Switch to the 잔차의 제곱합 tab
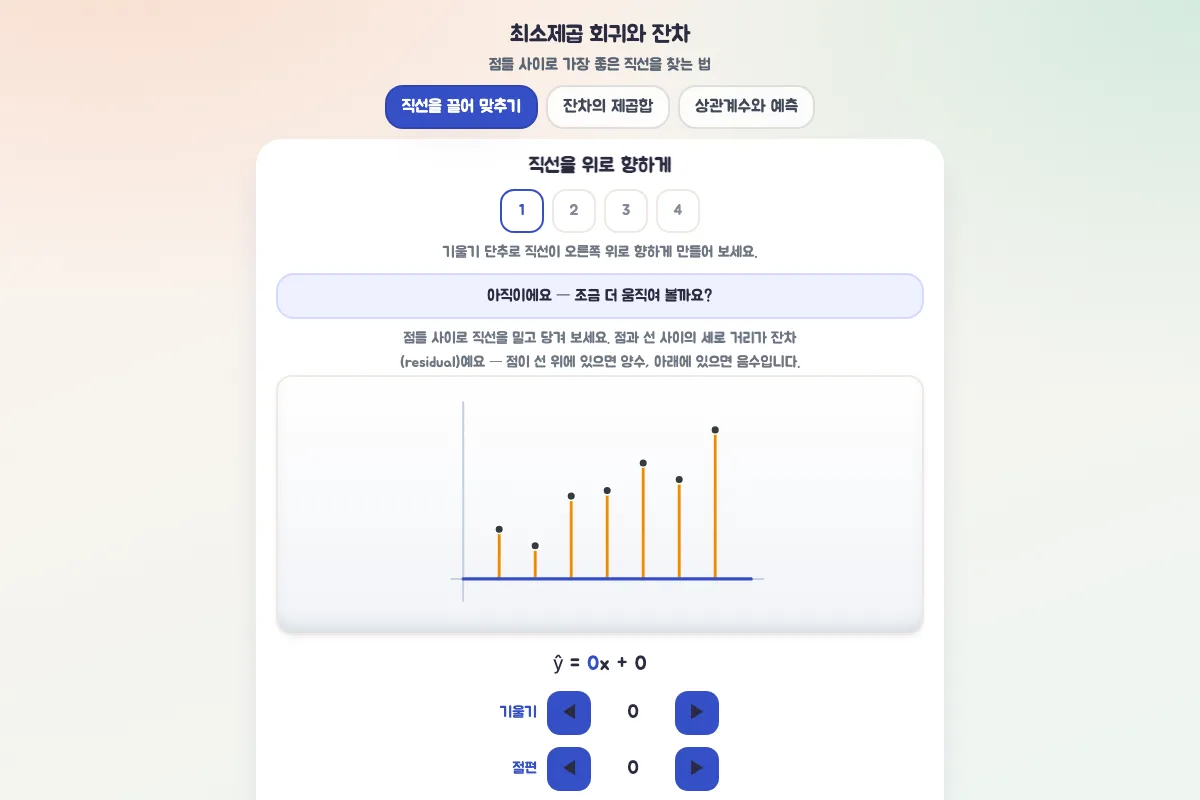This screenshot has width=1200, height=800. coord(608,107)
